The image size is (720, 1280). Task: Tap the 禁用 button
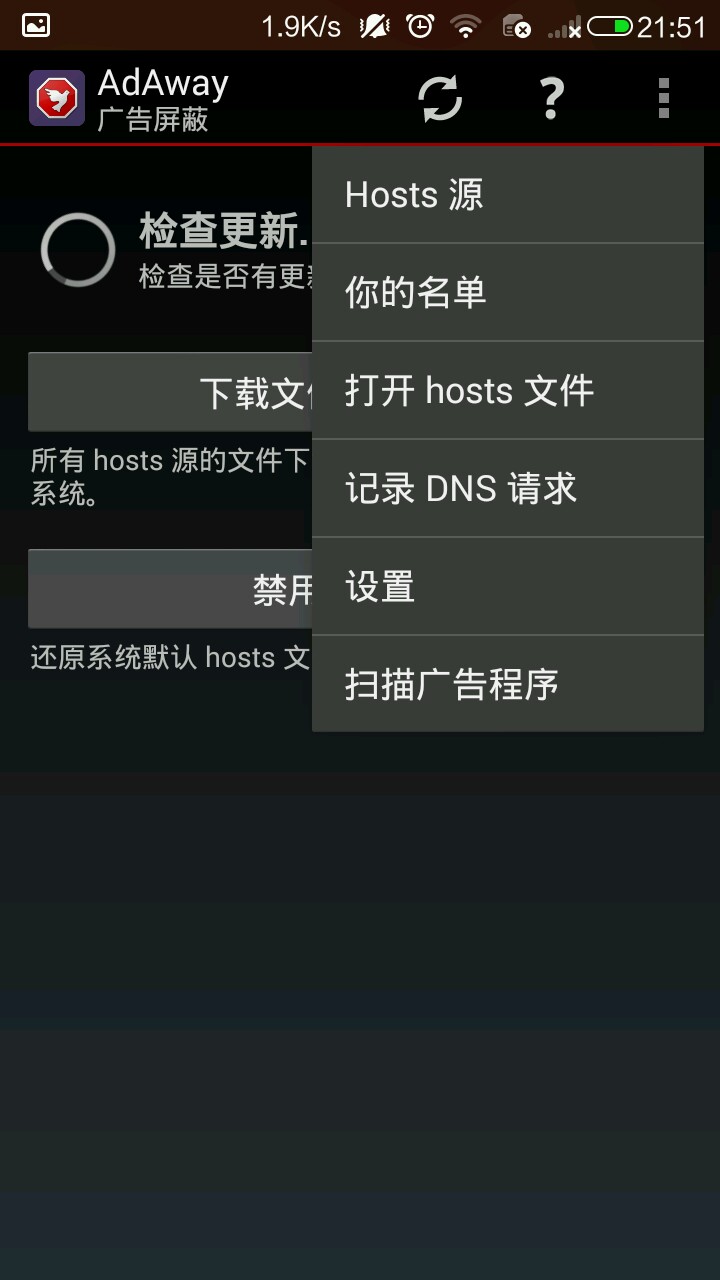click(170, 589)
